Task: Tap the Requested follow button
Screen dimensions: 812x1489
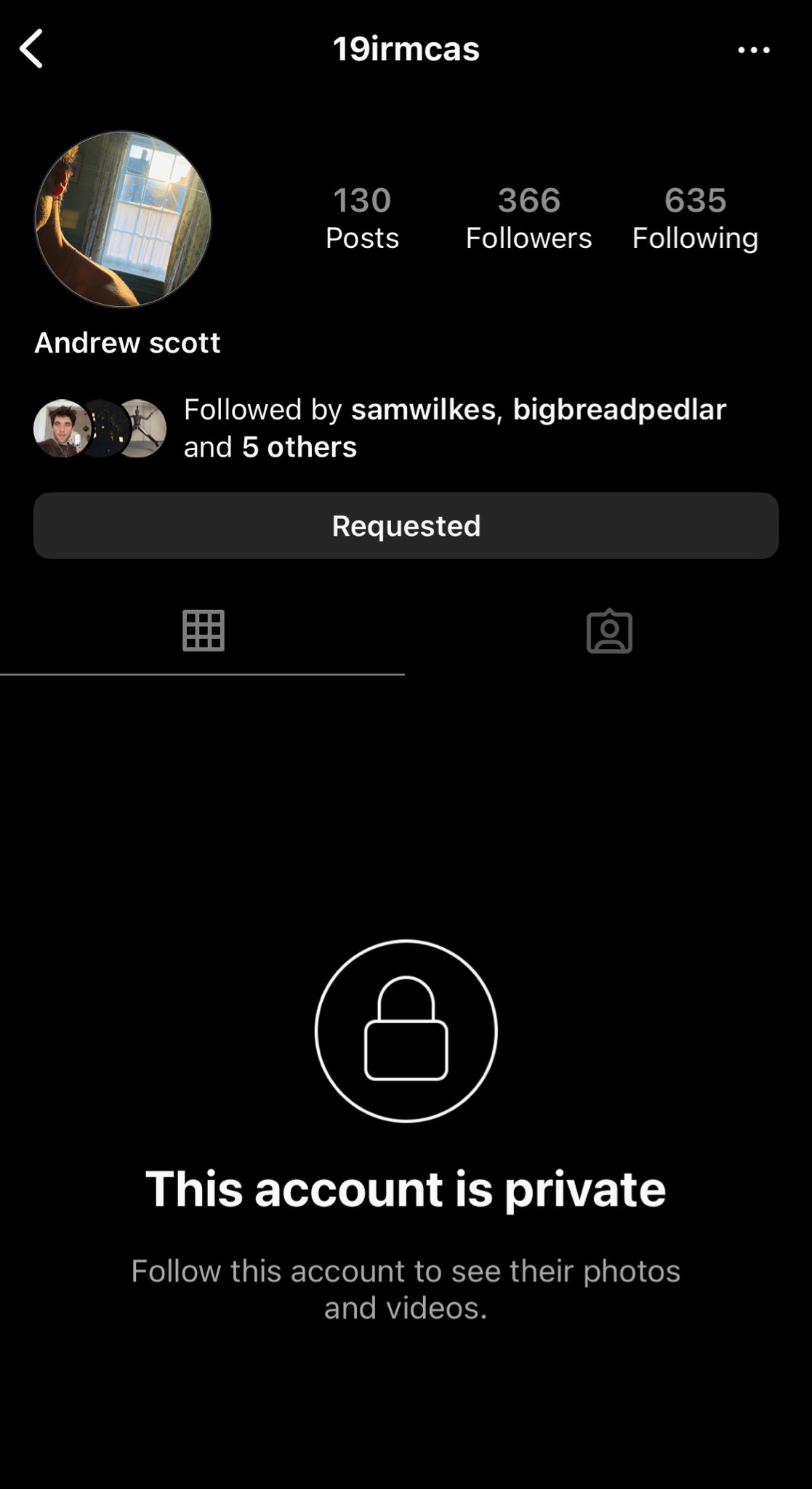Action: click(406, 526)
